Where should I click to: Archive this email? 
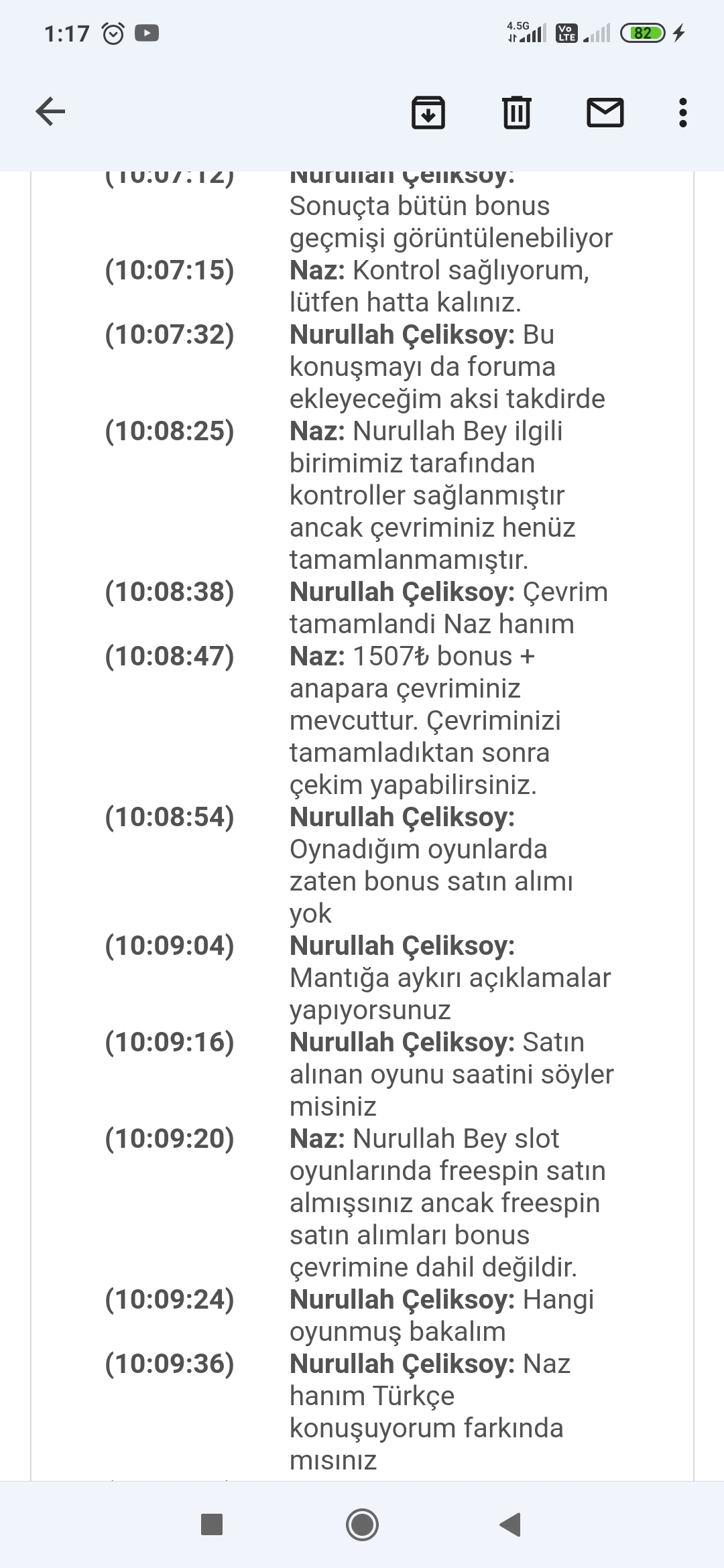428,112
